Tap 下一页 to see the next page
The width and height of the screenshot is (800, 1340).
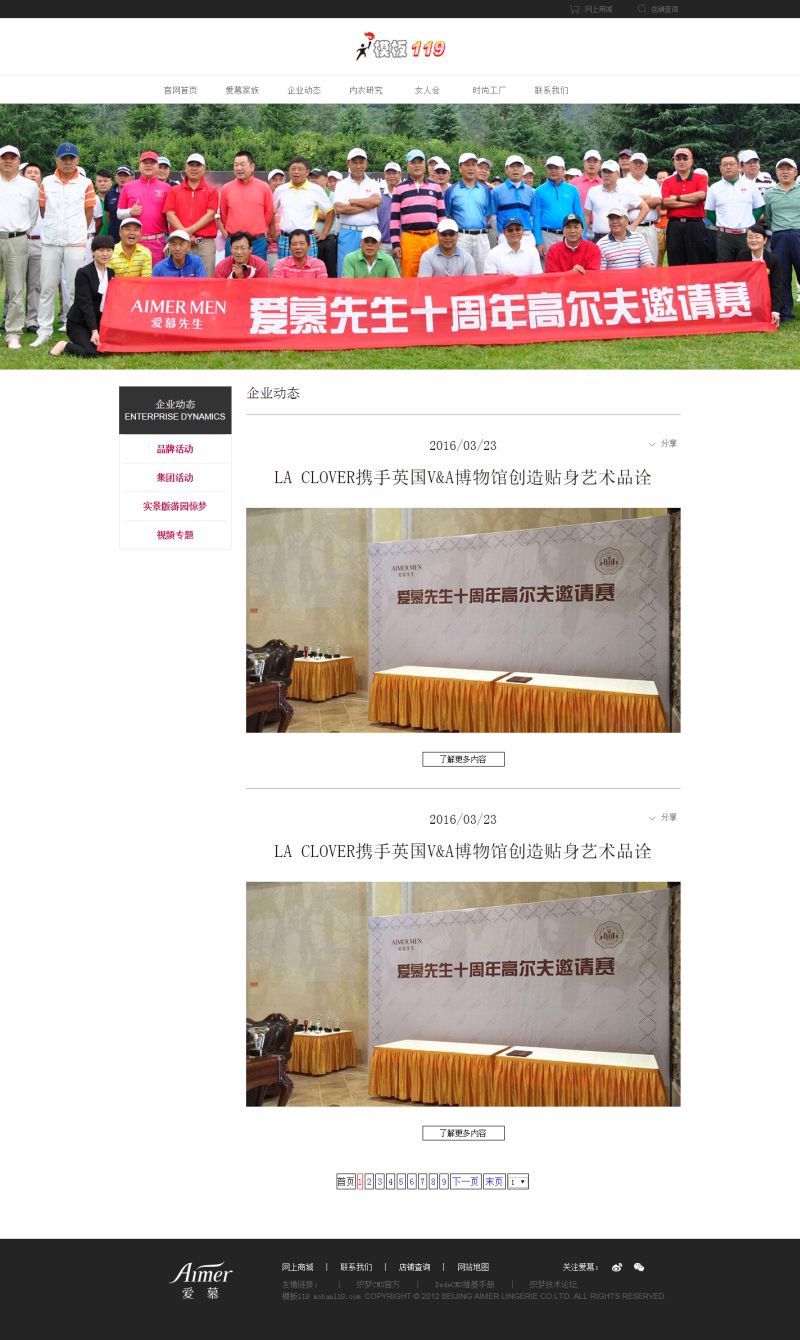tap(465, 1182)
